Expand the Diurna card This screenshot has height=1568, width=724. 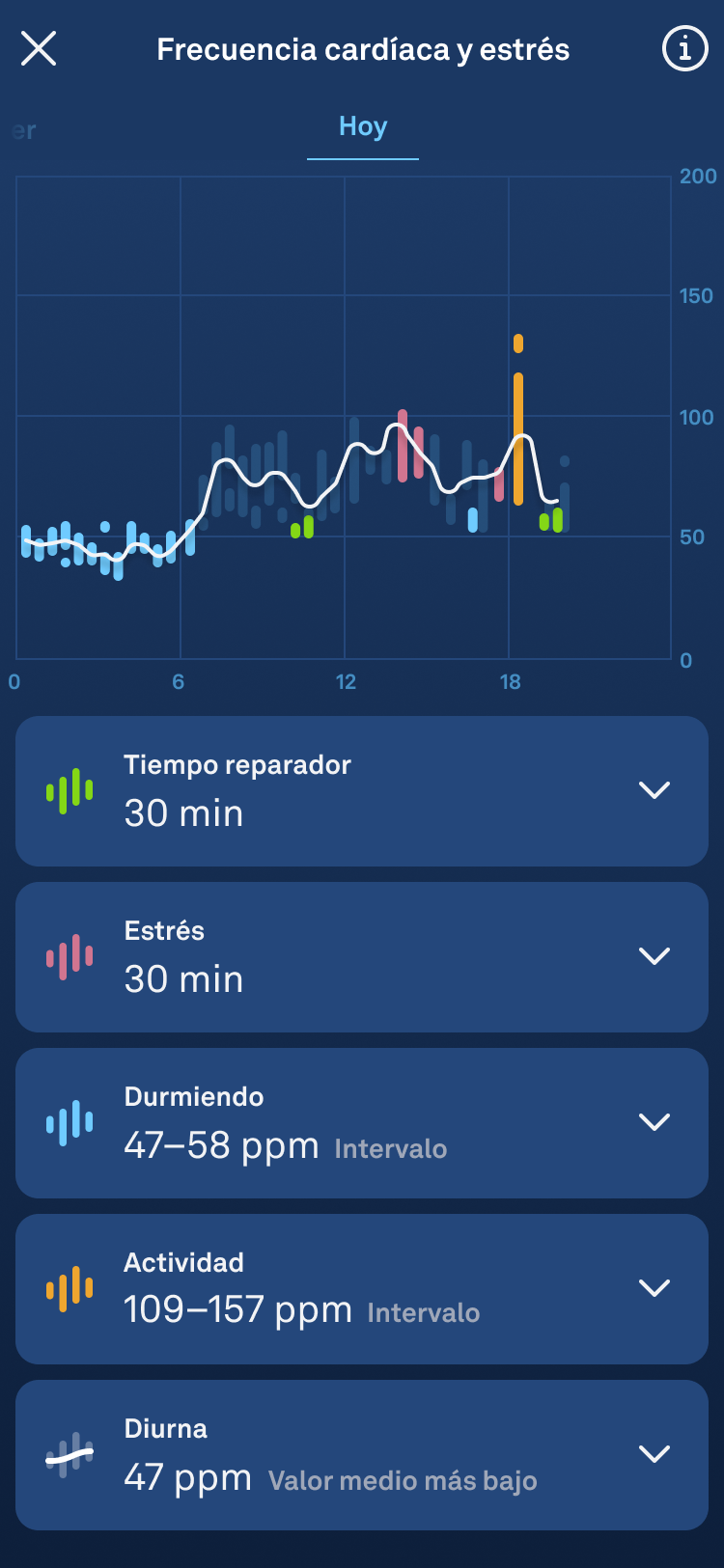tap(362, 1455)
